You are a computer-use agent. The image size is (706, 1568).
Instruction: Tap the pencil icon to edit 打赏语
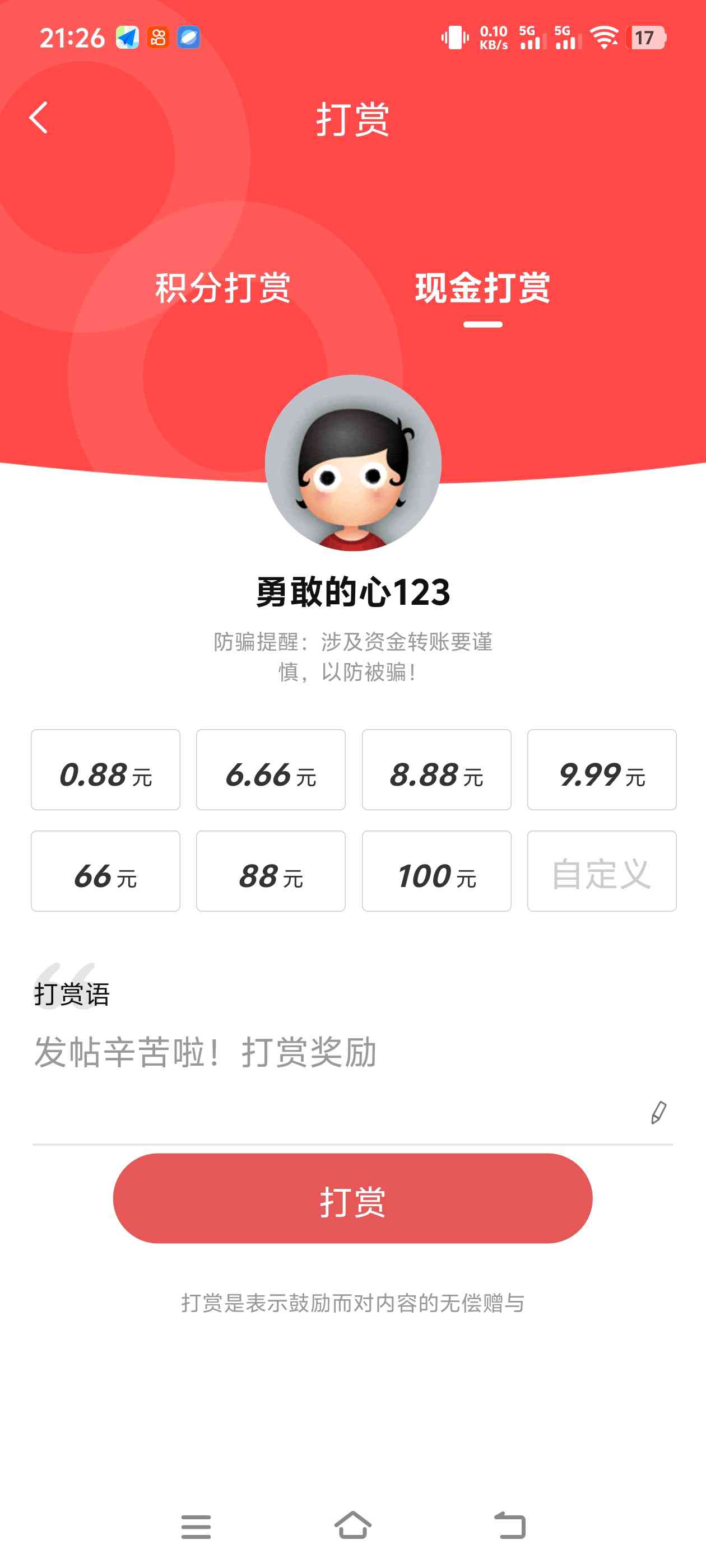658,1113
